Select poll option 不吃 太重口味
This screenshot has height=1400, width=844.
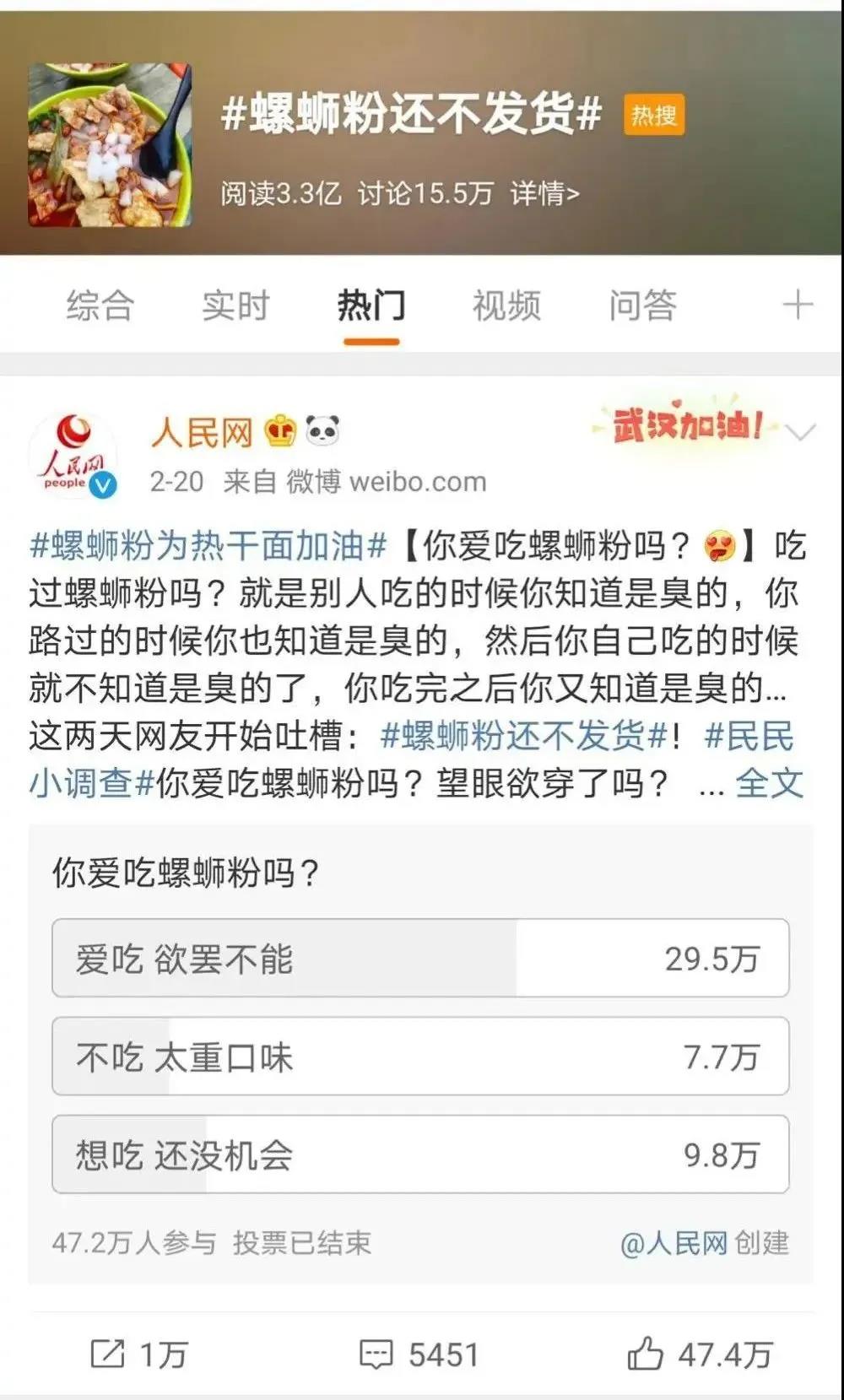tap(420, 1056)
